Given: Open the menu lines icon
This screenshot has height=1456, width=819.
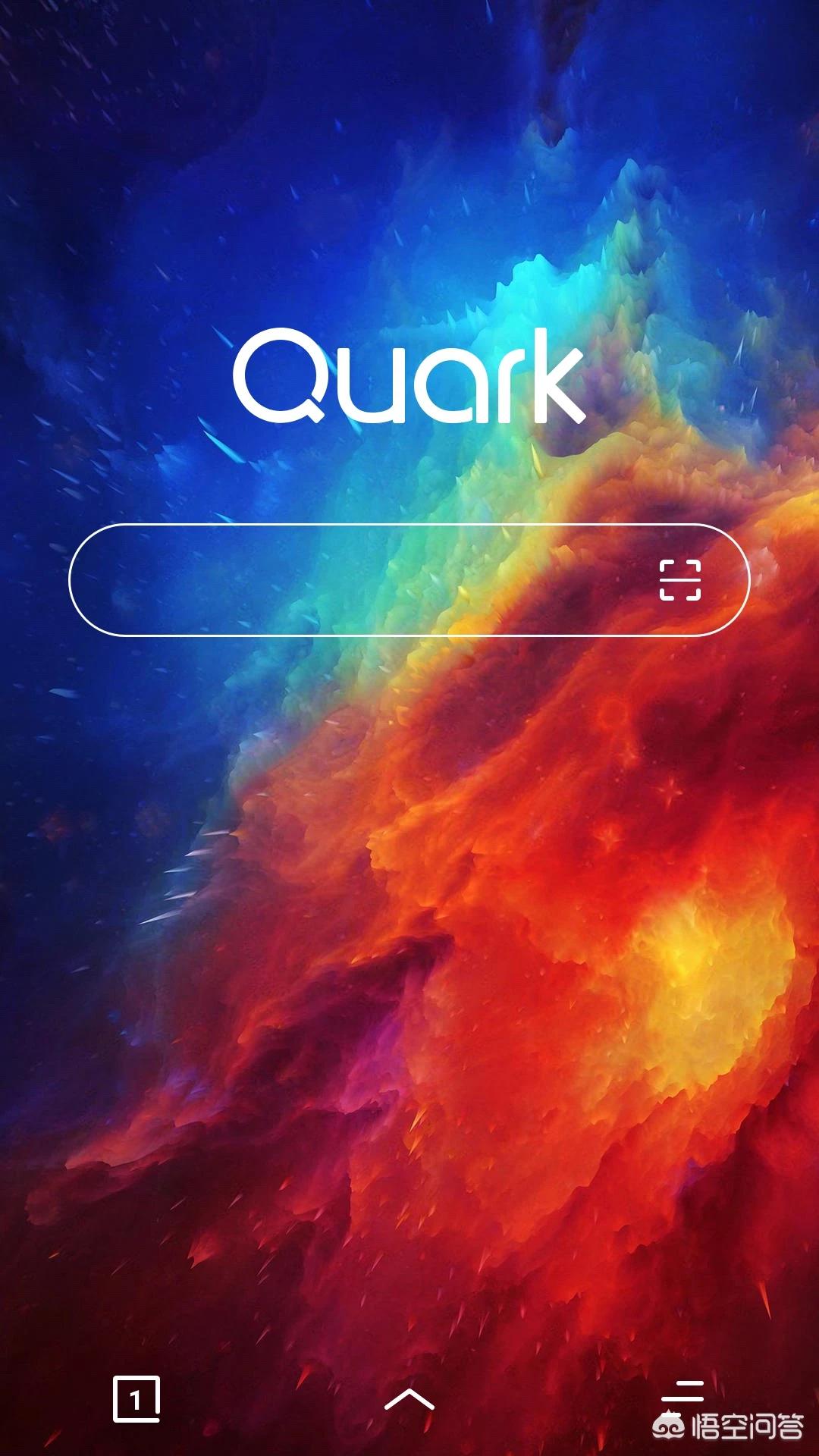Looking at the screenshot, I should tap(682, 1392).
